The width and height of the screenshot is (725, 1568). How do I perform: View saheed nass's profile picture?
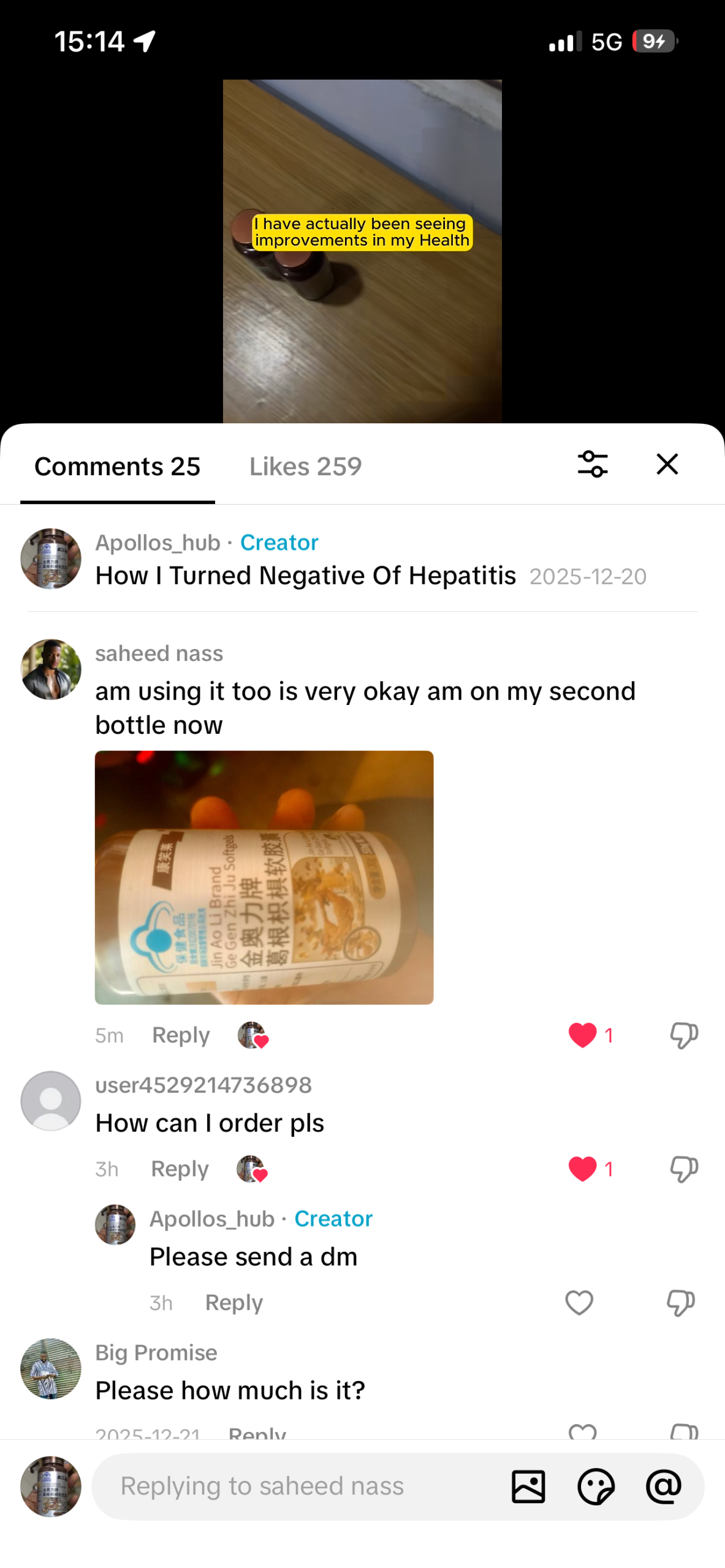tap(51, 669)
